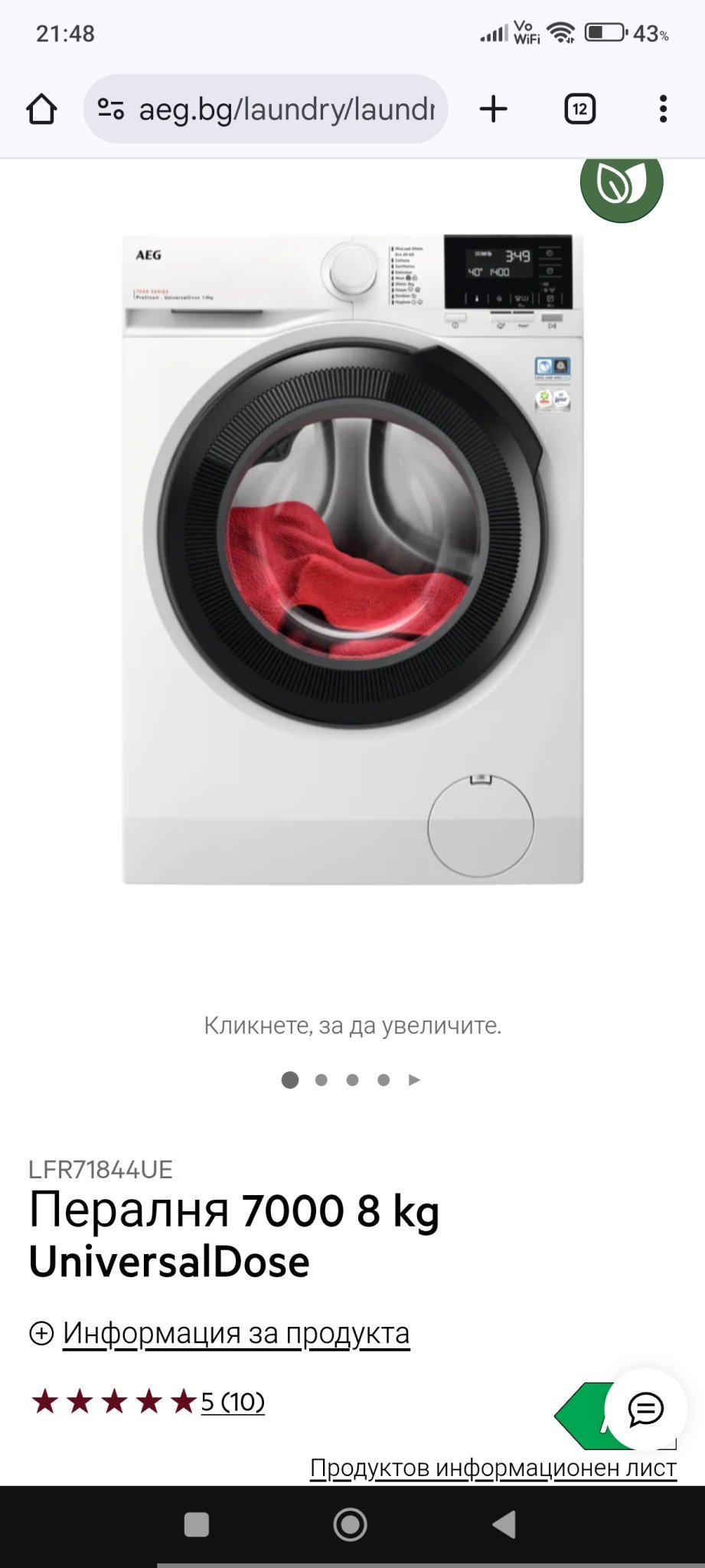Go to browser home page

click(41, 109)
